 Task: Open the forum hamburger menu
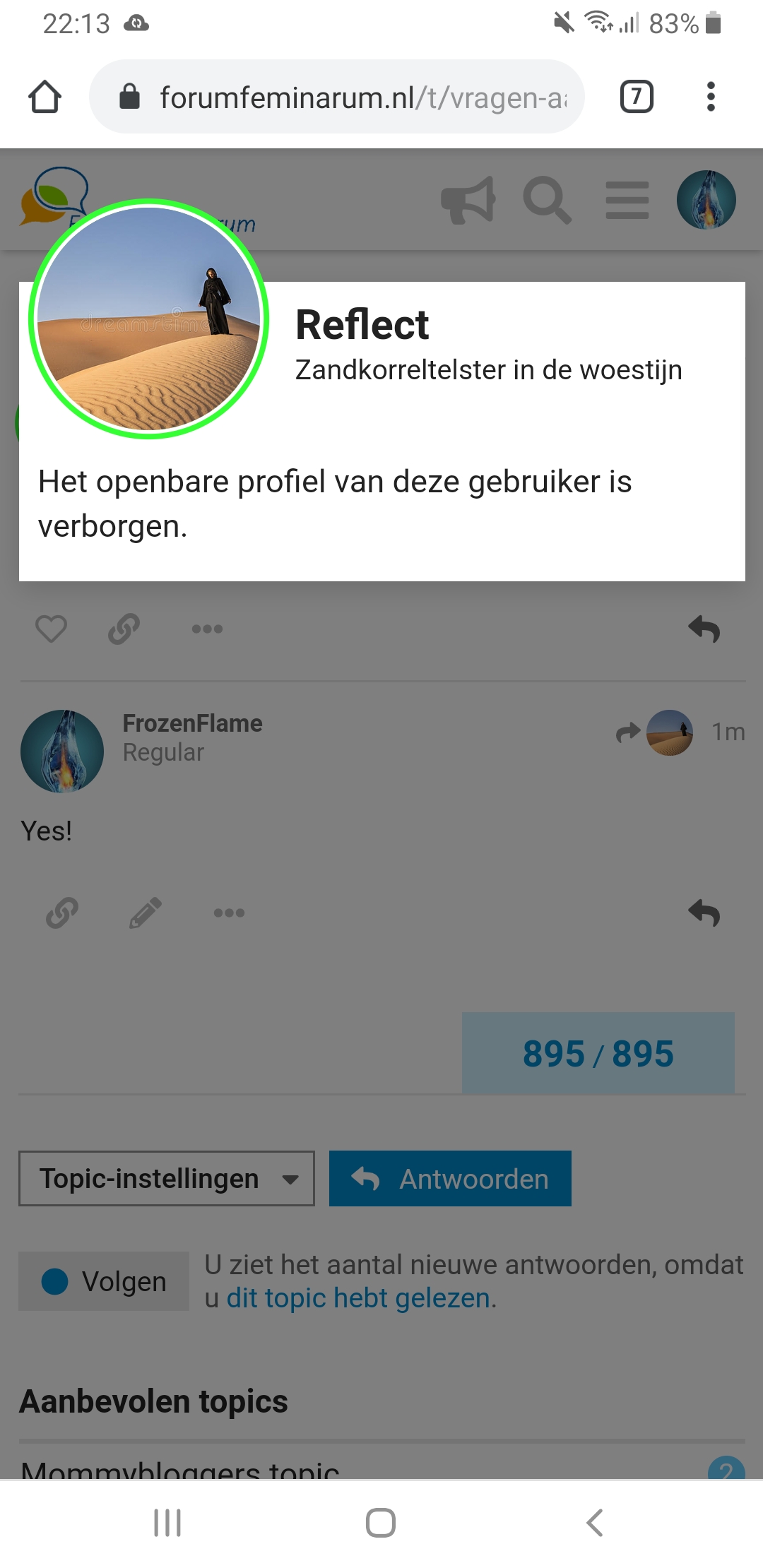pyautogui.click(x=627, y=201)
